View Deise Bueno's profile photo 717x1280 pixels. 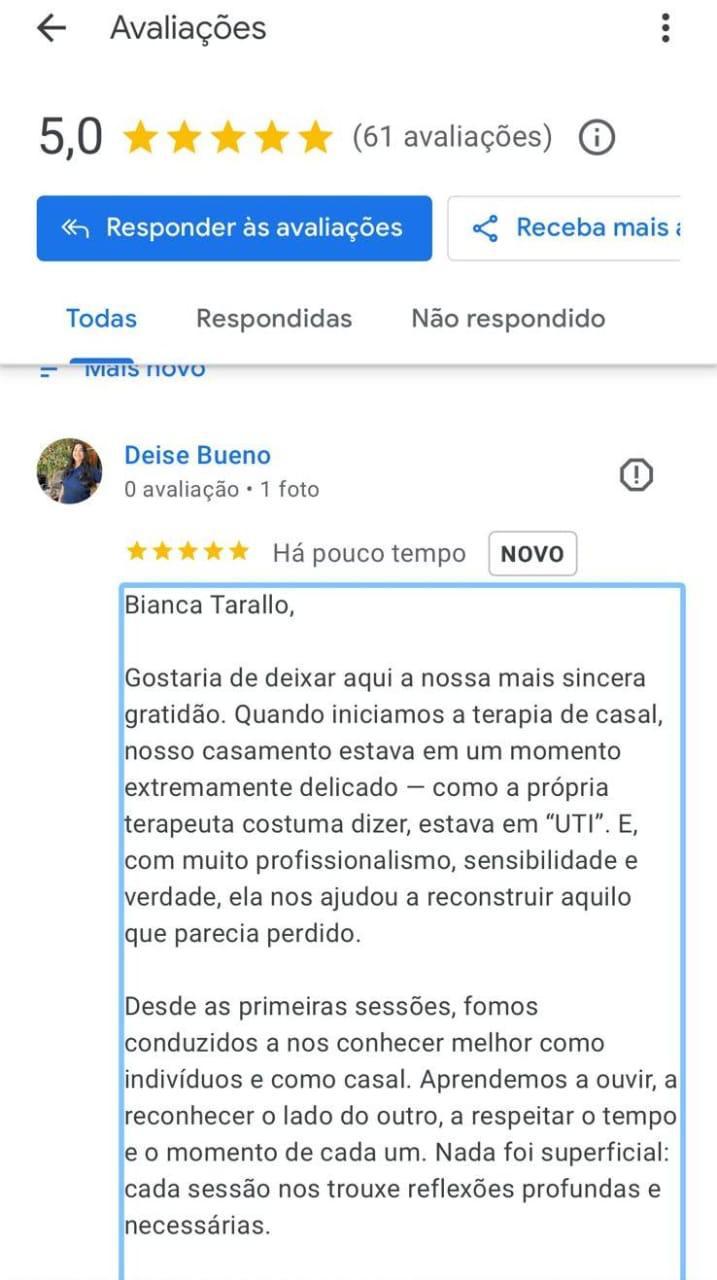[x=69, y=471]
